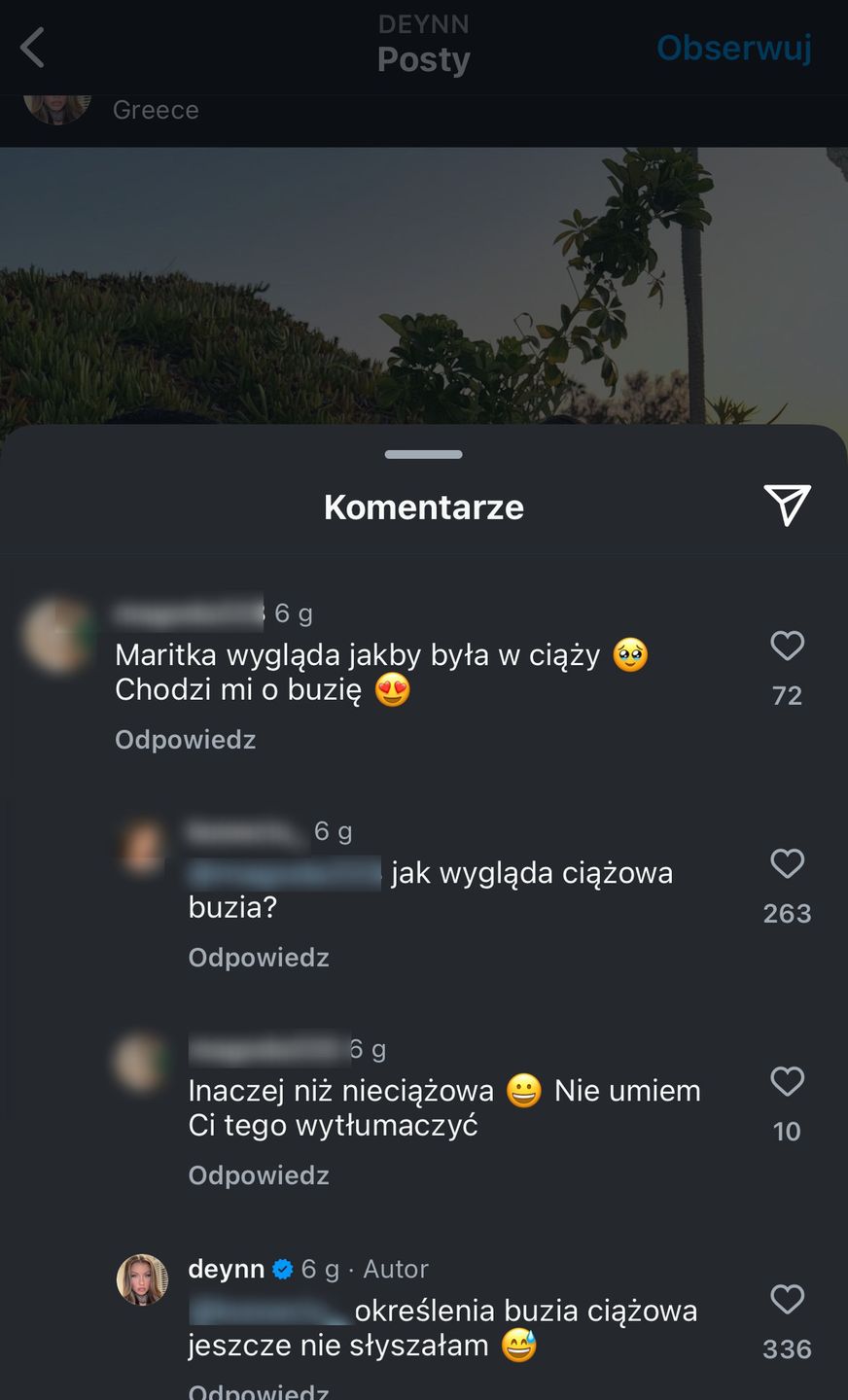Reply to the 'Inaczej niż nieciążowa' comment

point(259,1175)
